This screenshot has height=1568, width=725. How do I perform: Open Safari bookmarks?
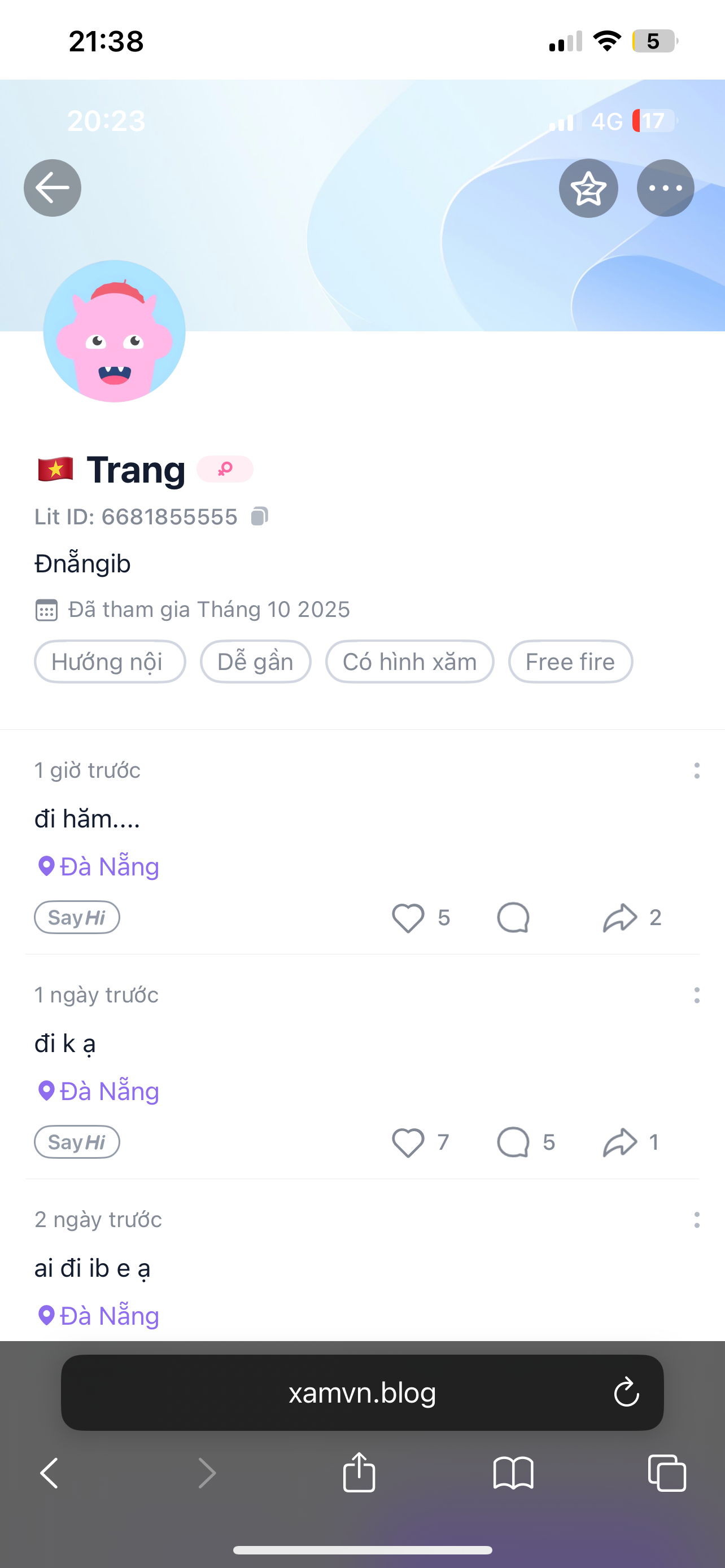513,1473
